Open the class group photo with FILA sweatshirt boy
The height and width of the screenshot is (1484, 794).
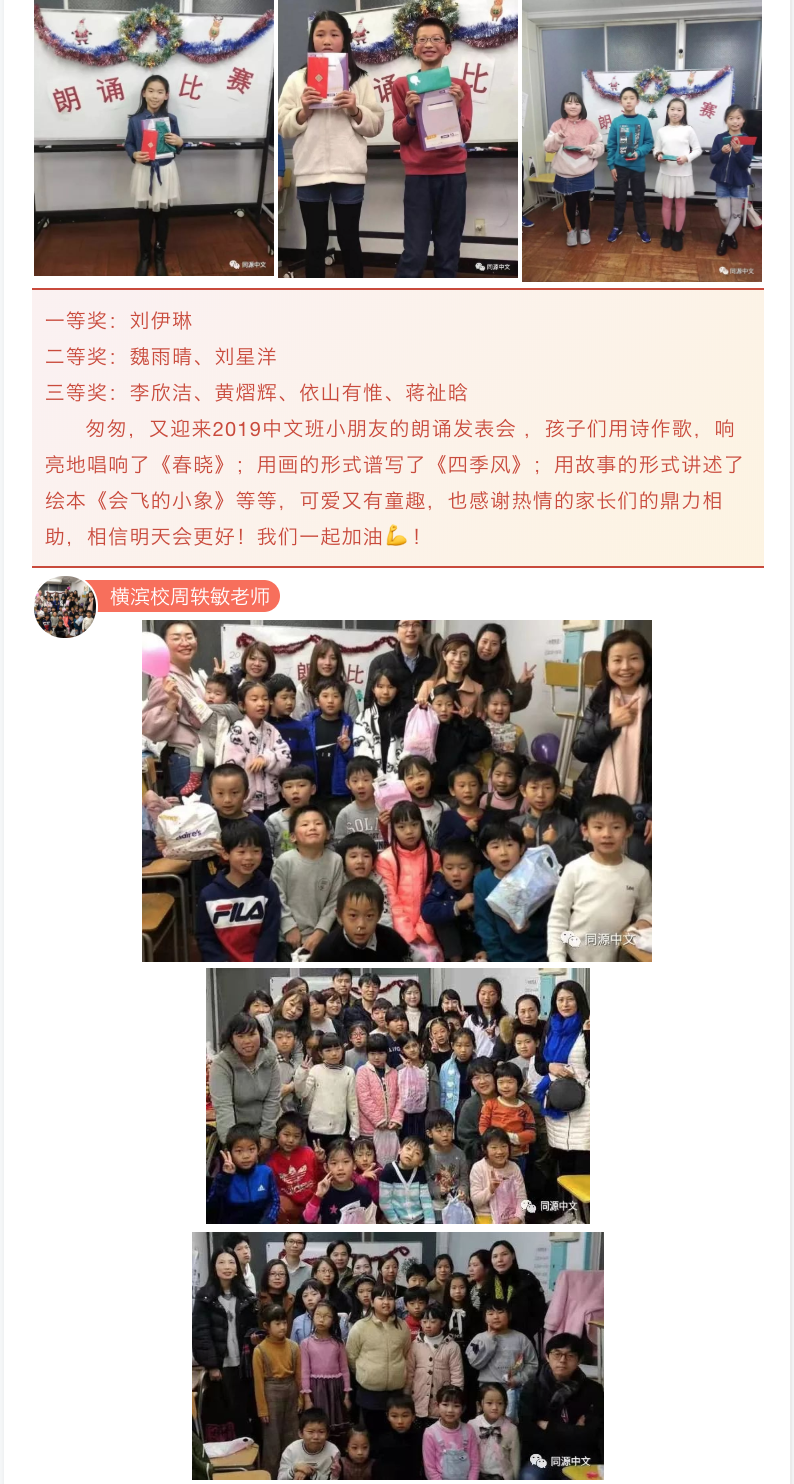point(397,790)
